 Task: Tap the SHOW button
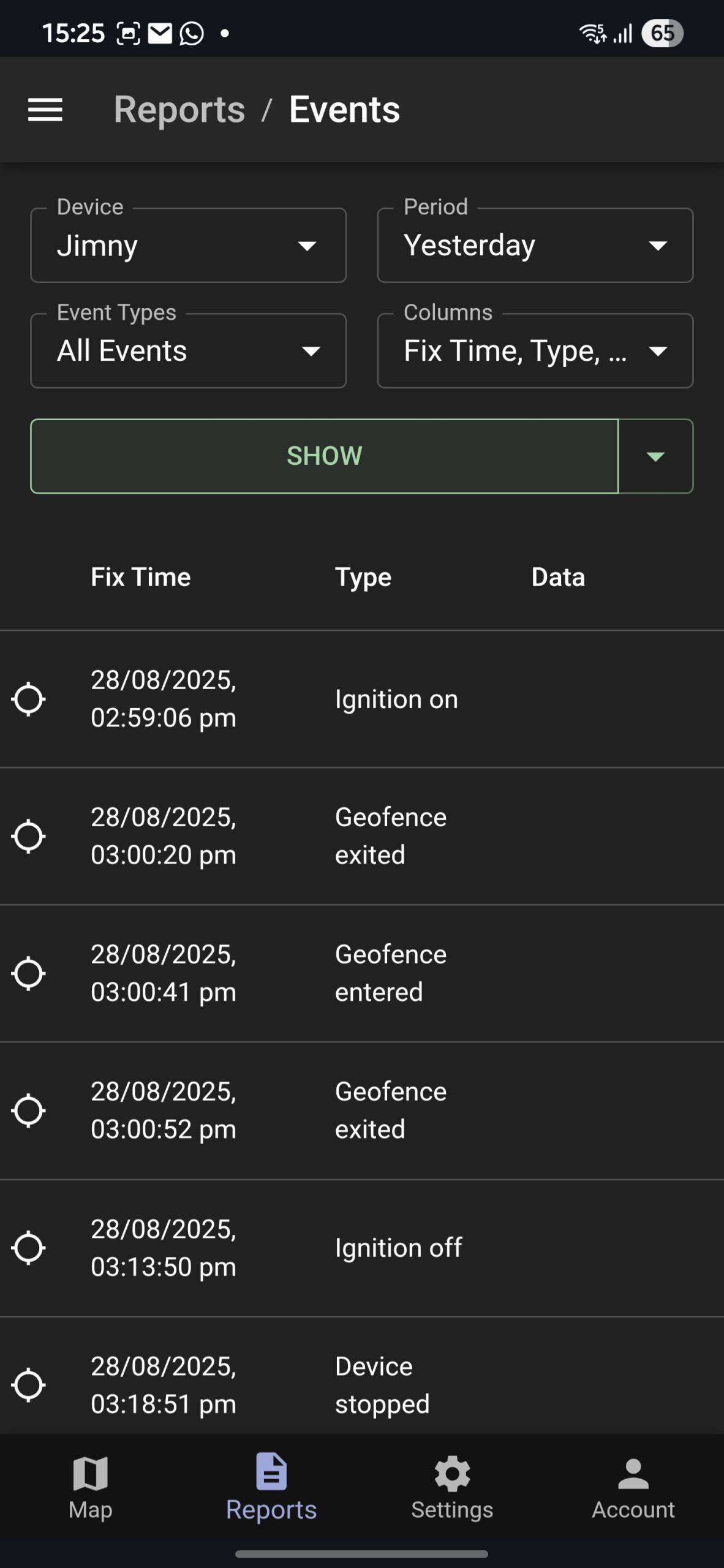[x=325, y=456]
